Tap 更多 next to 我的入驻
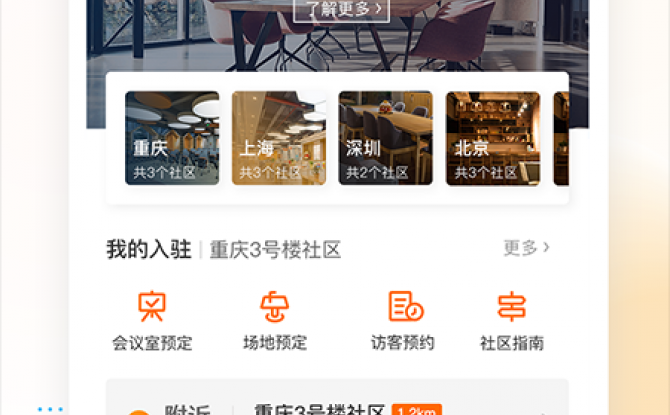 click(526, 248)
